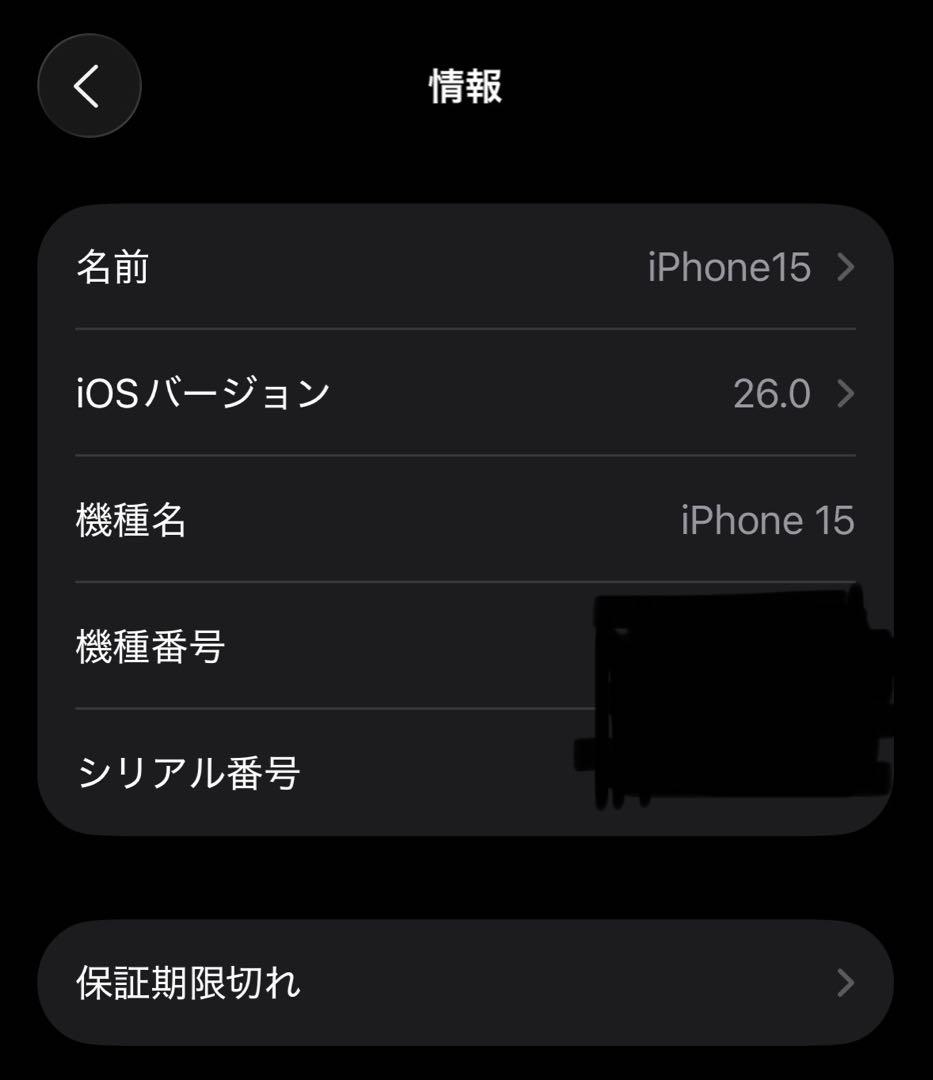Open the 名前 row to edit device name
This screenshot has width=933, height=1080.
[x=400, y=267]
